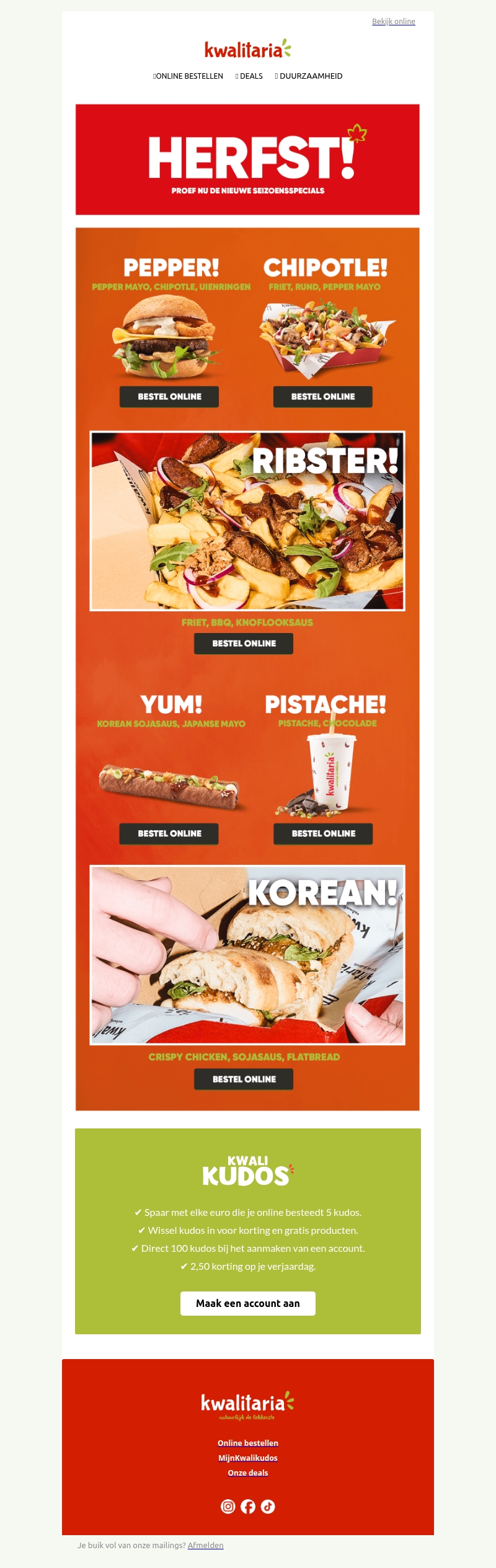Image resolution: width=496 pixels, height=1568 pixels.
Task: Tap Bestel Online under the Korean flatbread
Action: point(244,1079)
